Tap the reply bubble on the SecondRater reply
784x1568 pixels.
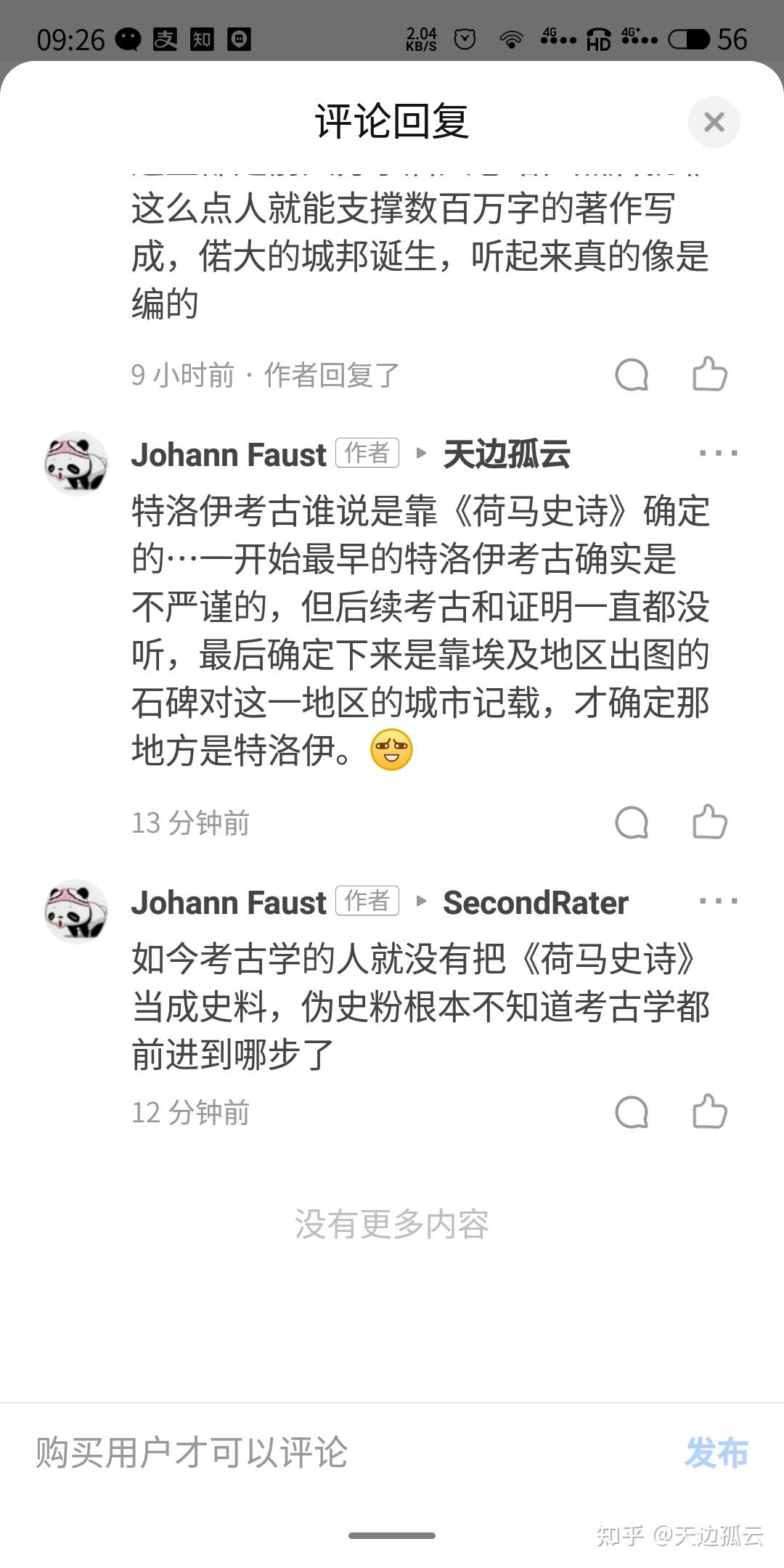(631, 1112)
